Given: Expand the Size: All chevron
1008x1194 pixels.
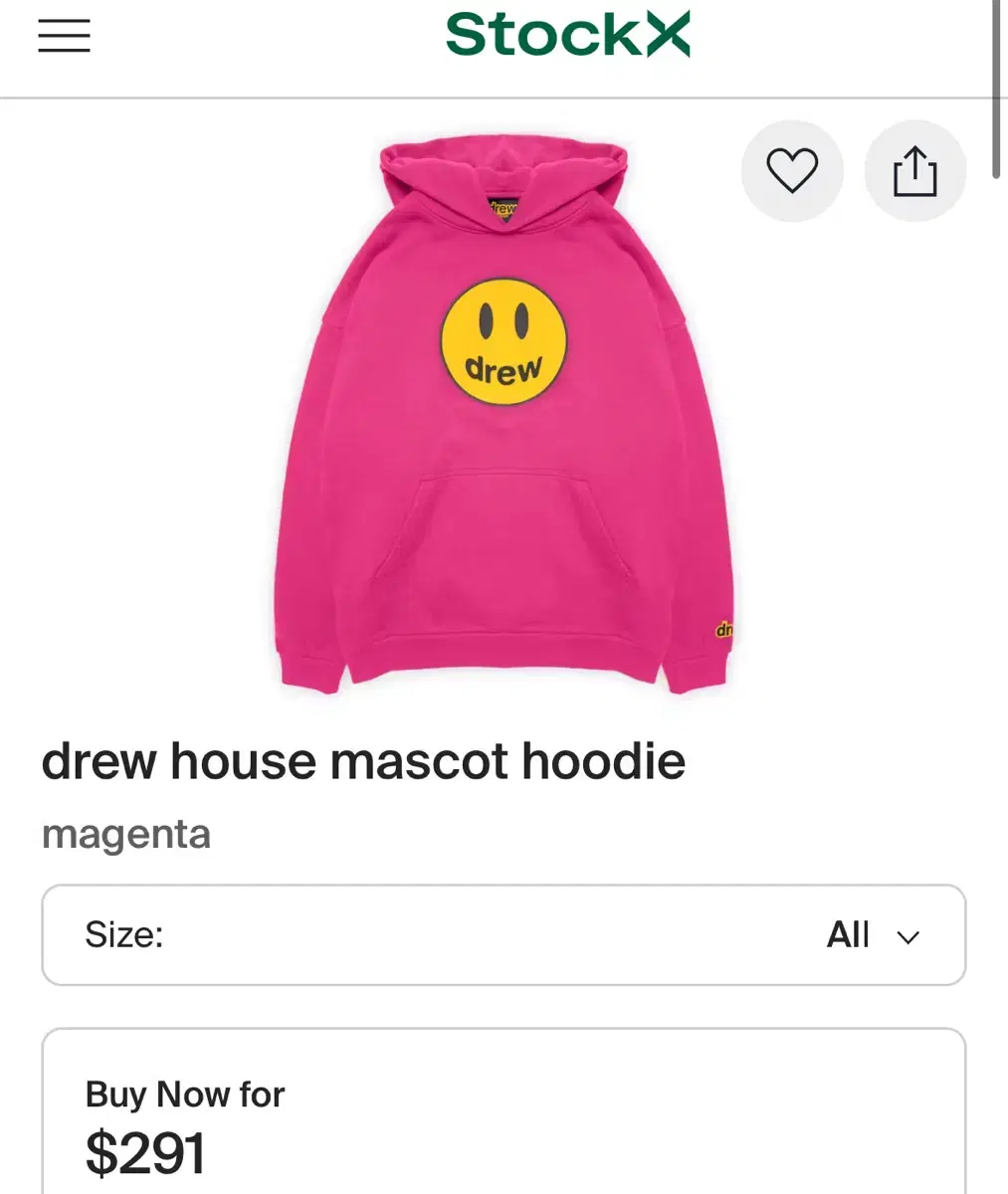Looking at the screenshot, I should 906,935.
